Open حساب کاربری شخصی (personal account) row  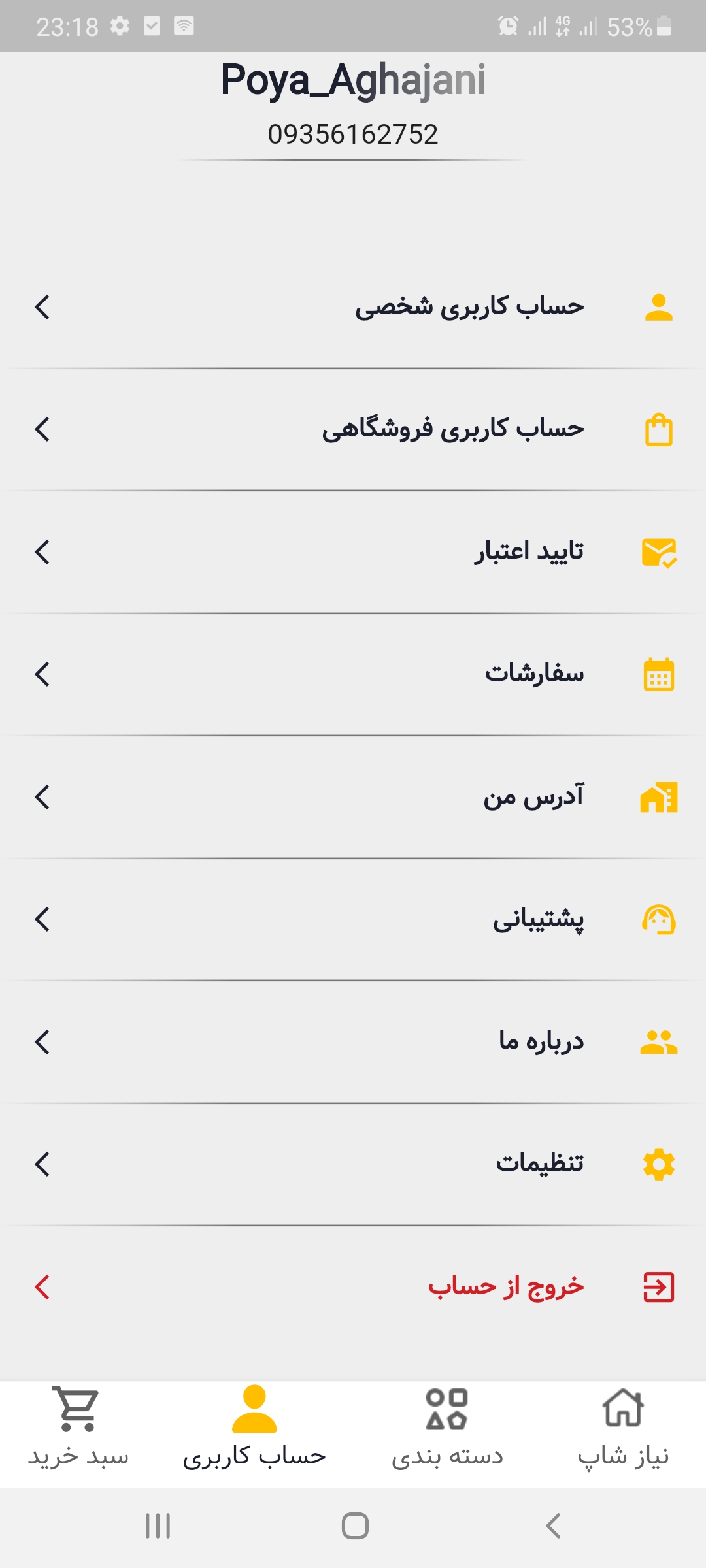[353, 306]
